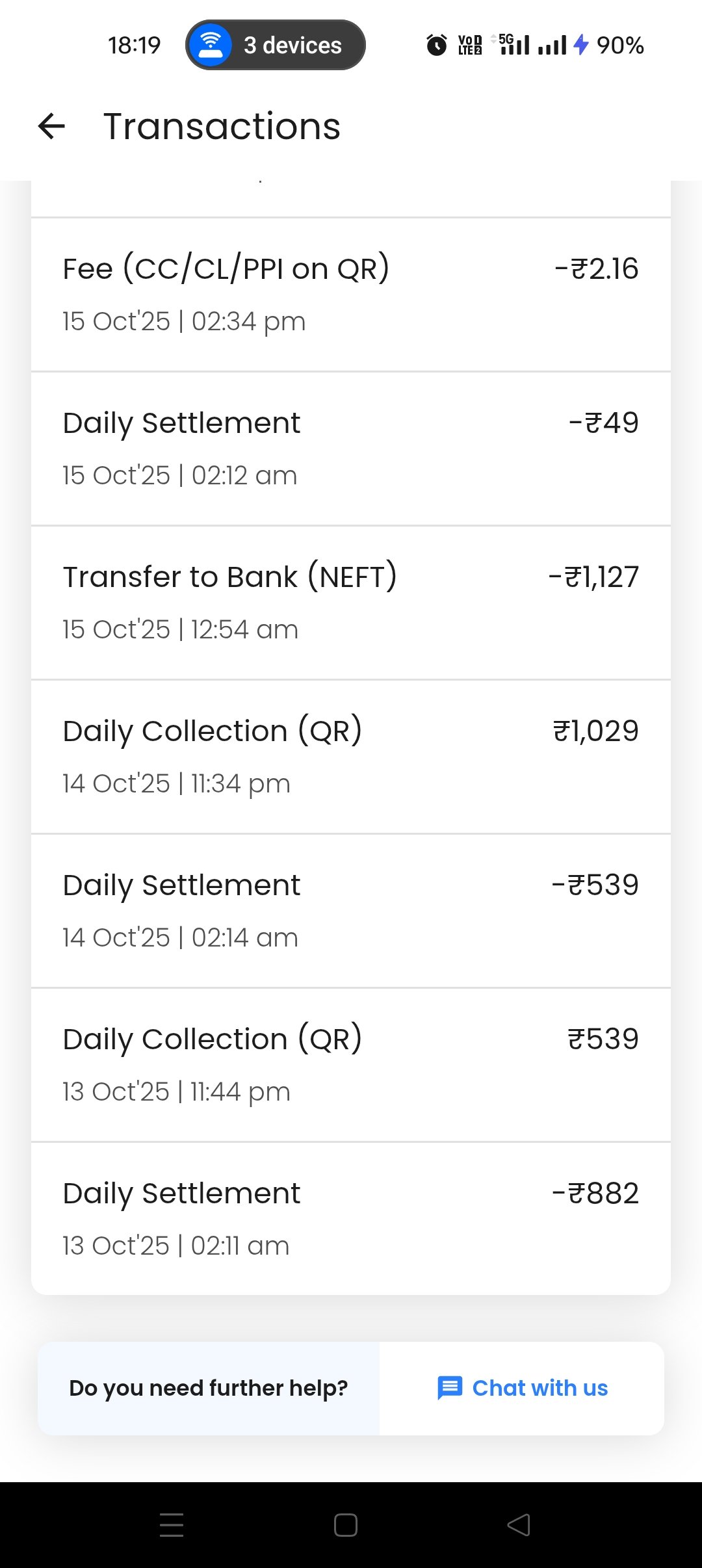Viewport: 702px width, 1568px height.
Task: Open recent apps from the navigation bar
Action: [172, 1525]
